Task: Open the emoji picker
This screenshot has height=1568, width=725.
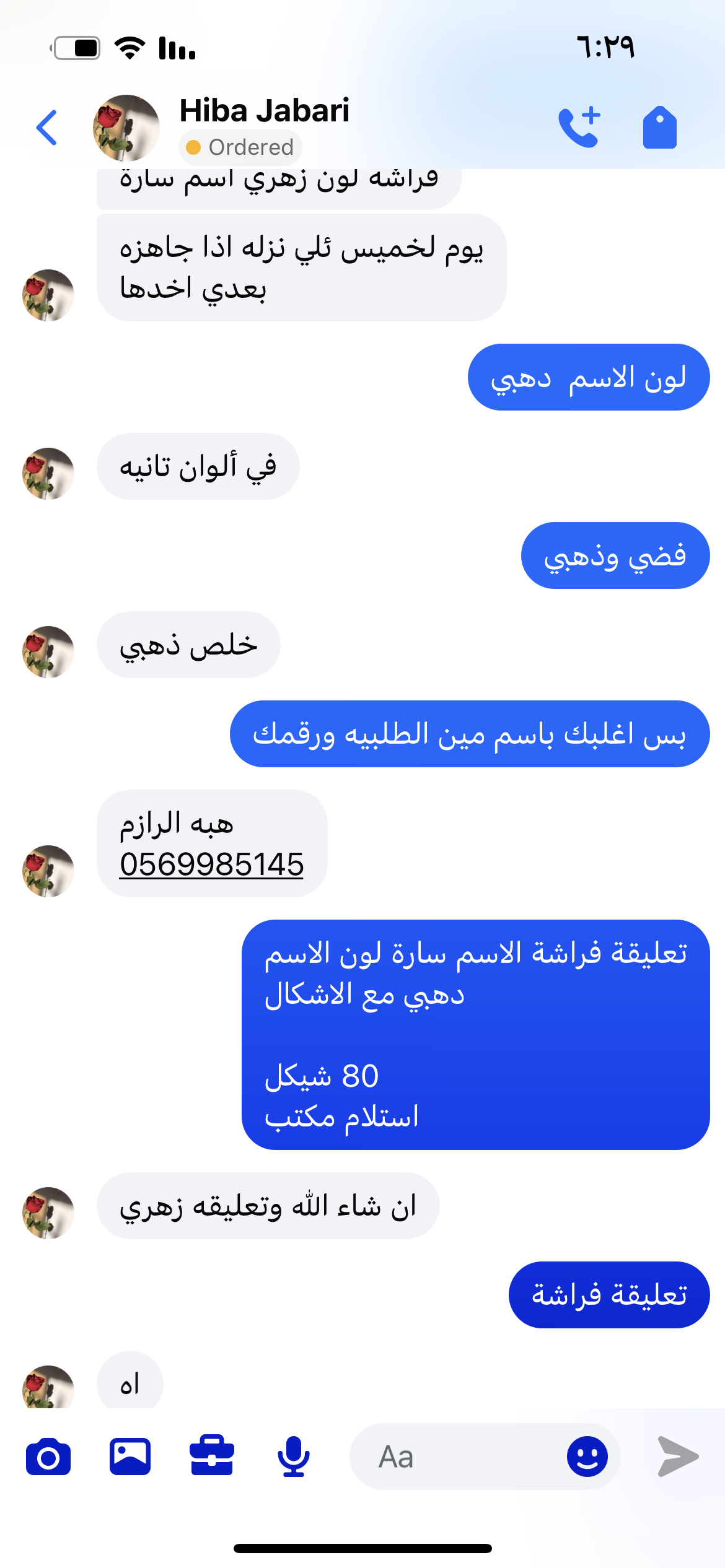Action: (x=587, y=1457)
